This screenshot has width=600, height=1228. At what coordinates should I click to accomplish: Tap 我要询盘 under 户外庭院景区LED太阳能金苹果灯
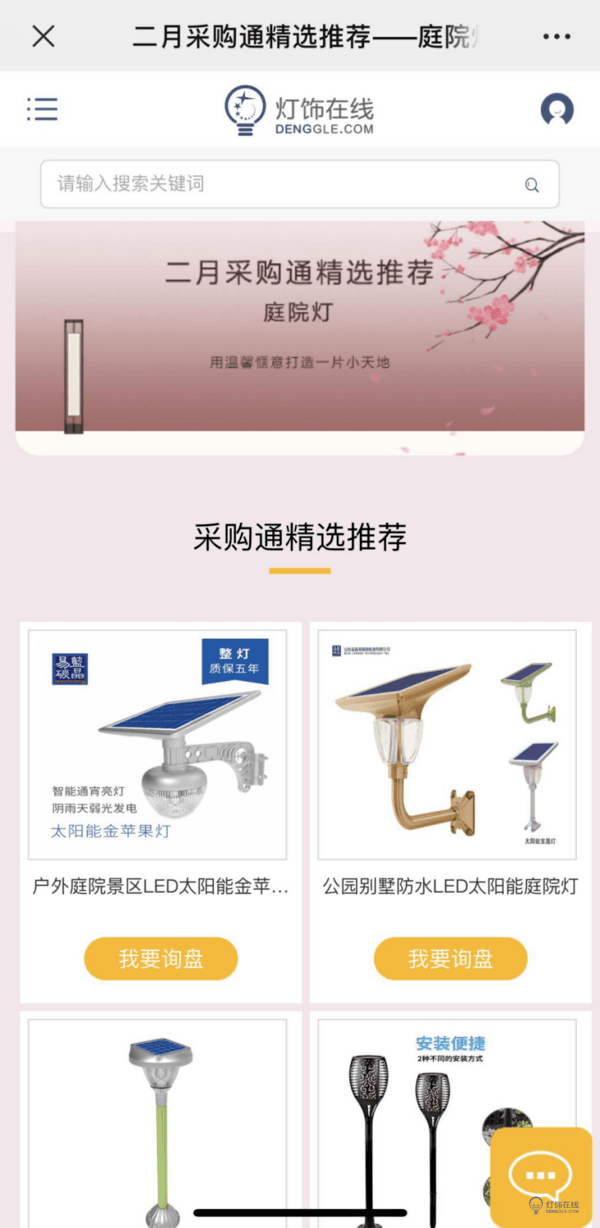pyautogui.click(x=161, y=958)
